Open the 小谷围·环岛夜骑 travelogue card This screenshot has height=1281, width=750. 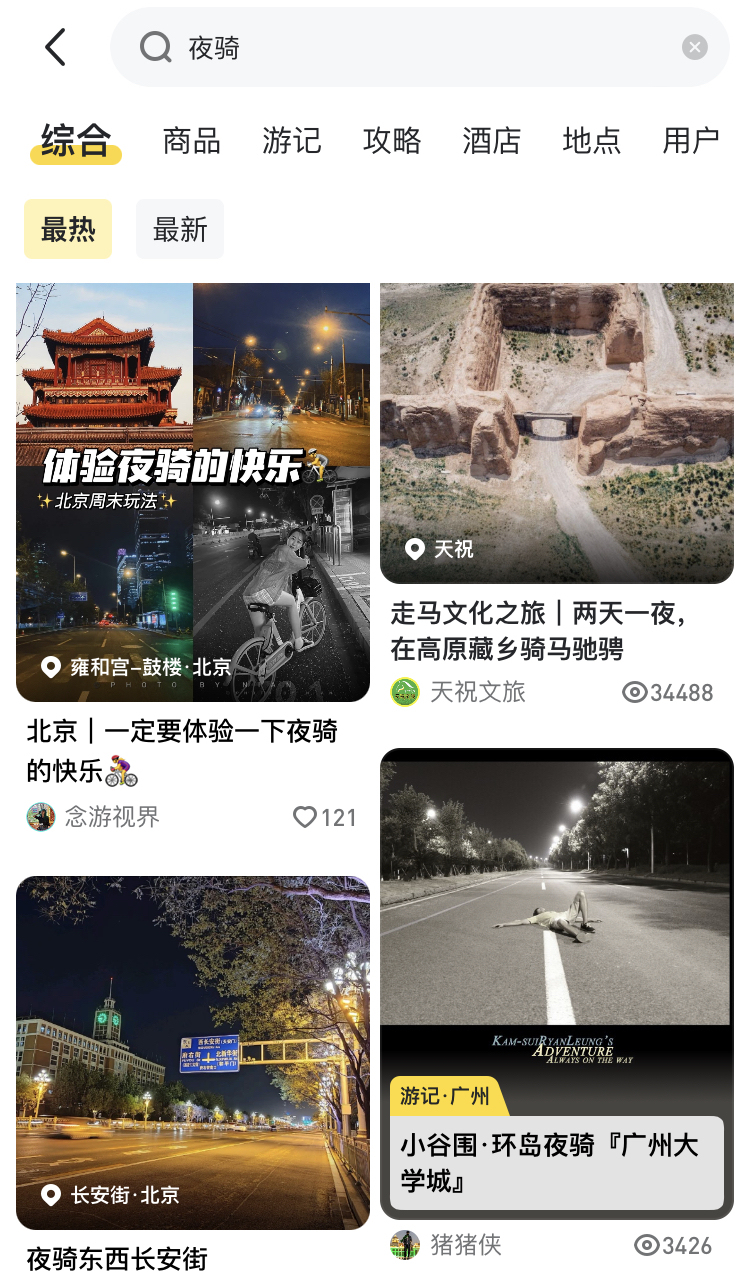557,984
